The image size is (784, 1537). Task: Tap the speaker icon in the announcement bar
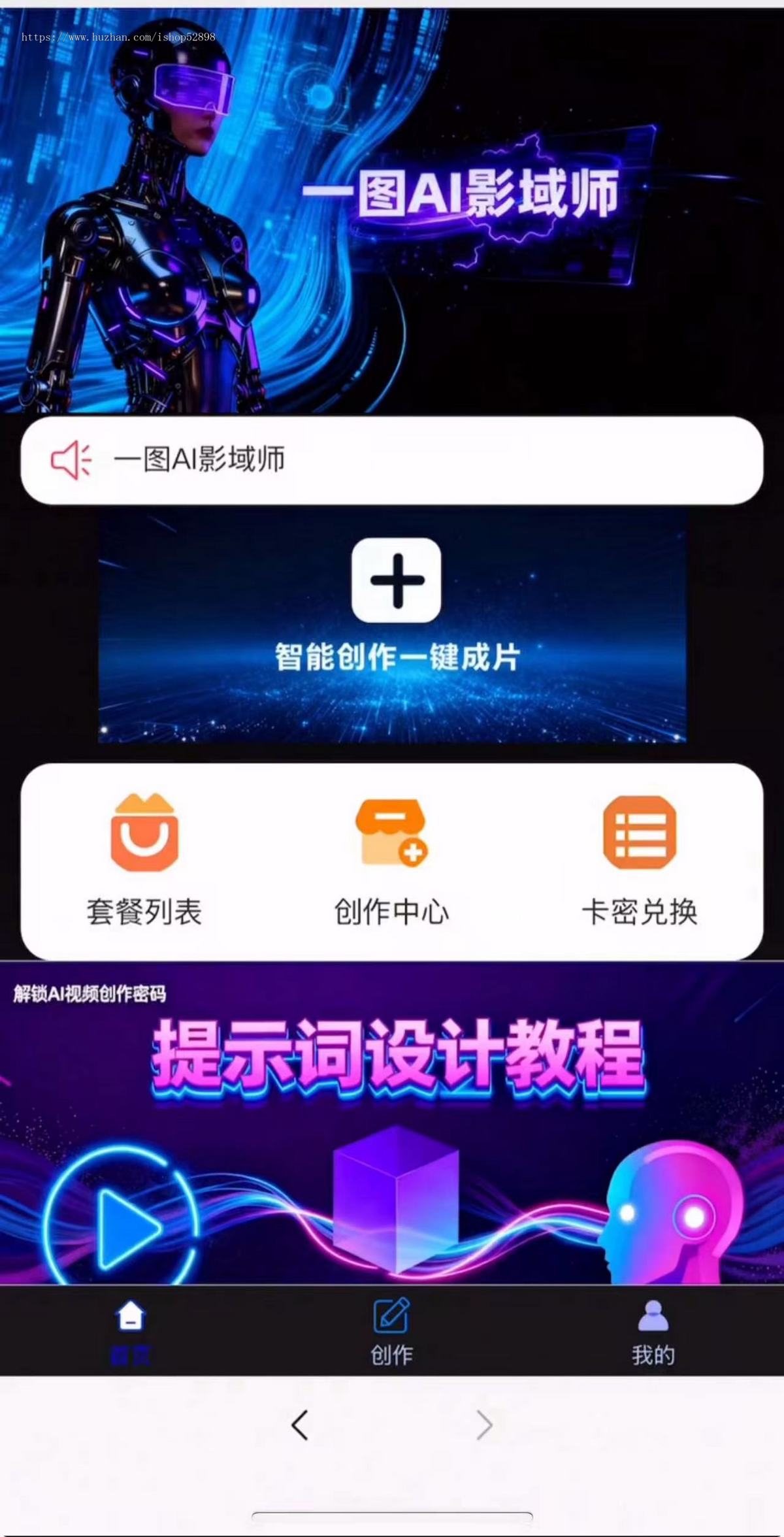pos(72,459)
